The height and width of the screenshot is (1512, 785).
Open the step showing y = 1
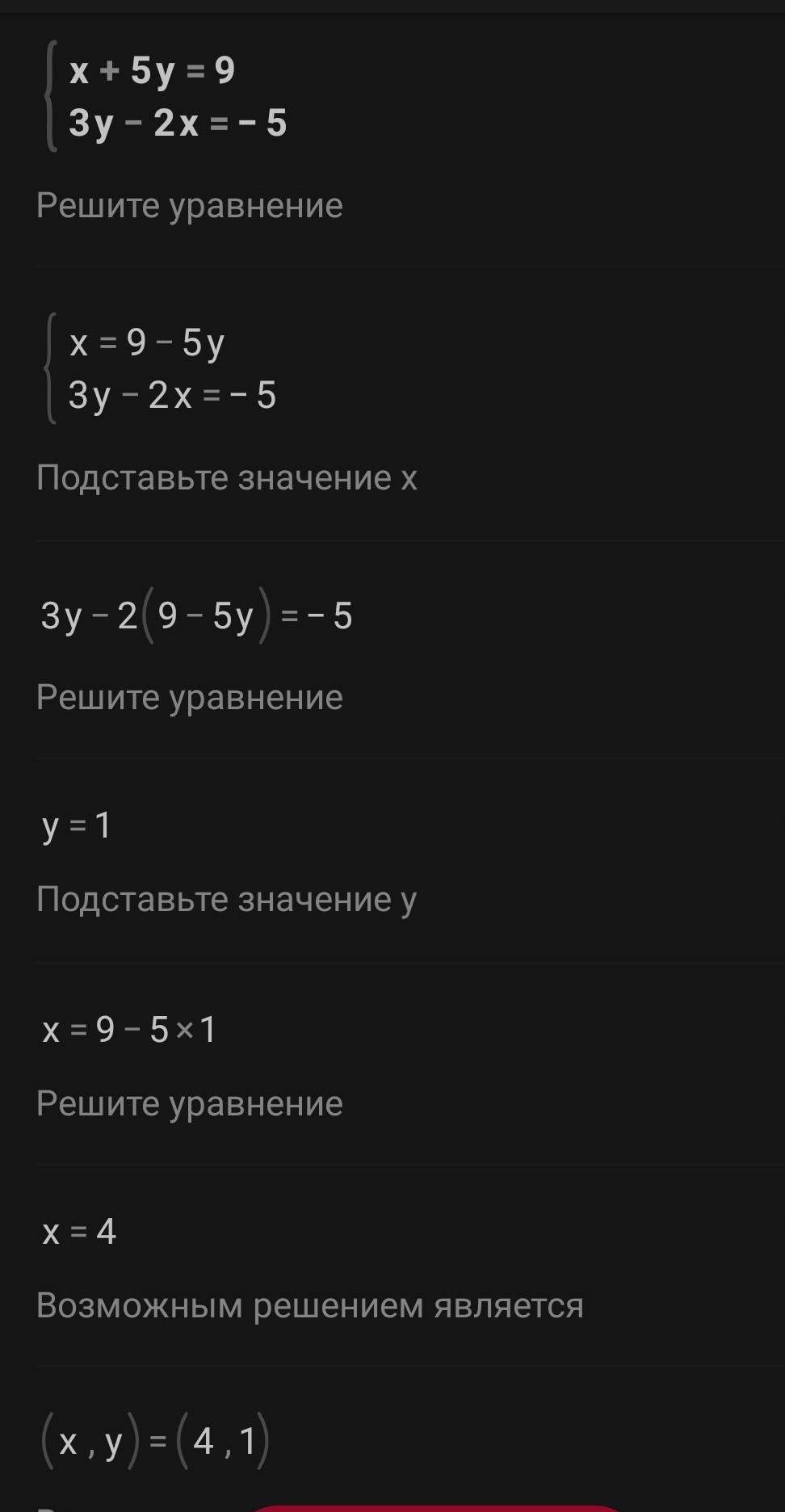point(77,825)
